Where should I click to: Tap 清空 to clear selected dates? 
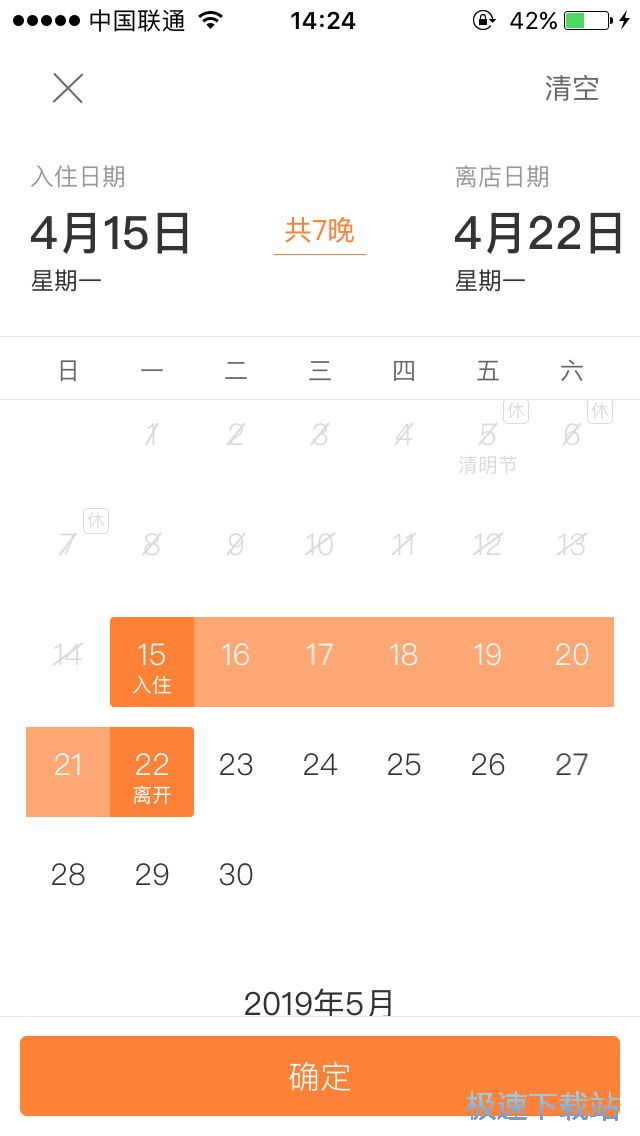pos(571,89)
